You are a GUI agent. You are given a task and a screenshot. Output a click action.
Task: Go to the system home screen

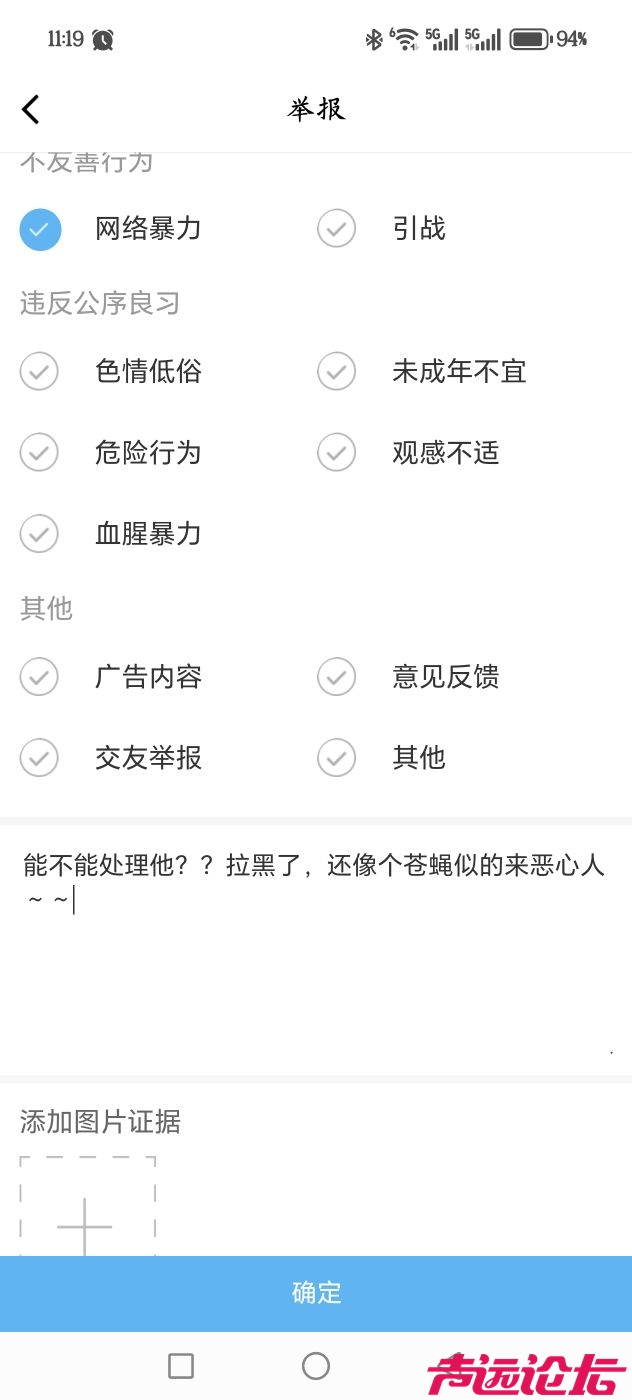tap(316, 1366)
